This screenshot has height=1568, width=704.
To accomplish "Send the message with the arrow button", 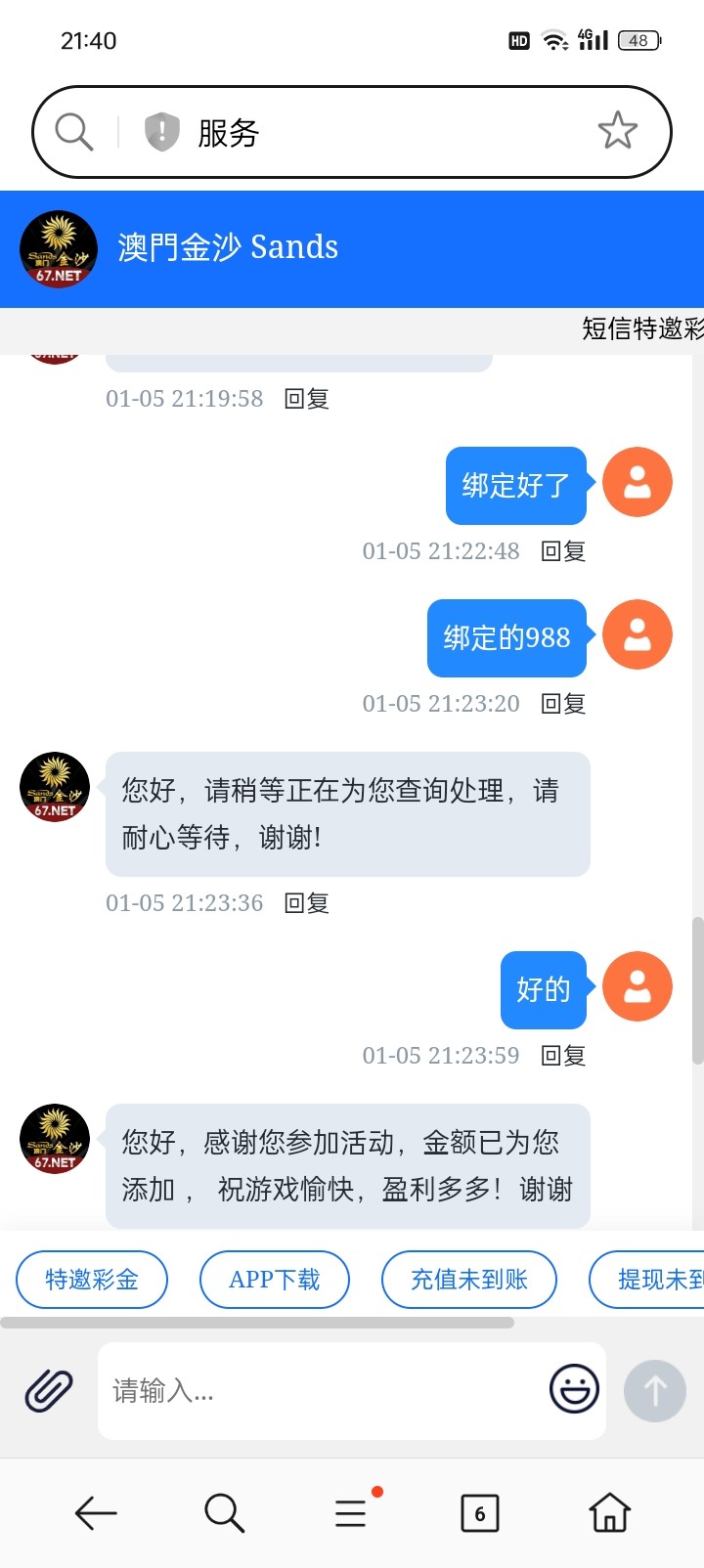I will pos(655,1390).
